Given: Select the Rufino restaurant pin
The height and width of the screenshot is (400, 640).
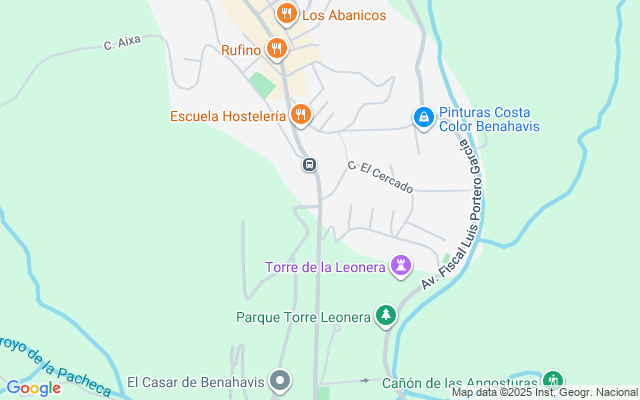Looking at the screenshot, I should [278, 49].
